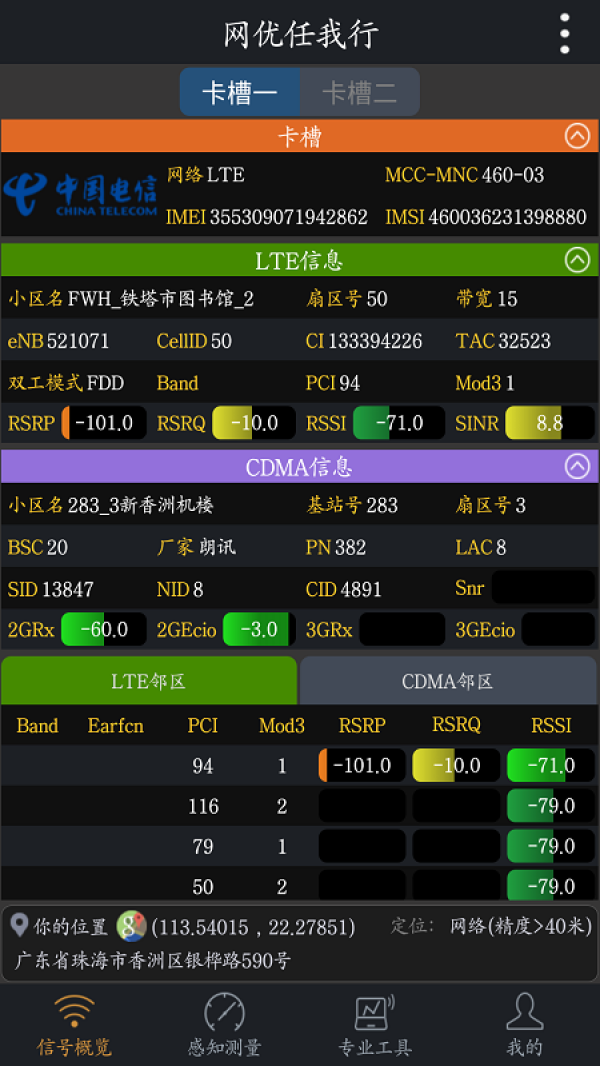The height and width of the screenshot is (1066, 600).
Task: Go to the 感知测量 tab
Action: [225, 1027]
